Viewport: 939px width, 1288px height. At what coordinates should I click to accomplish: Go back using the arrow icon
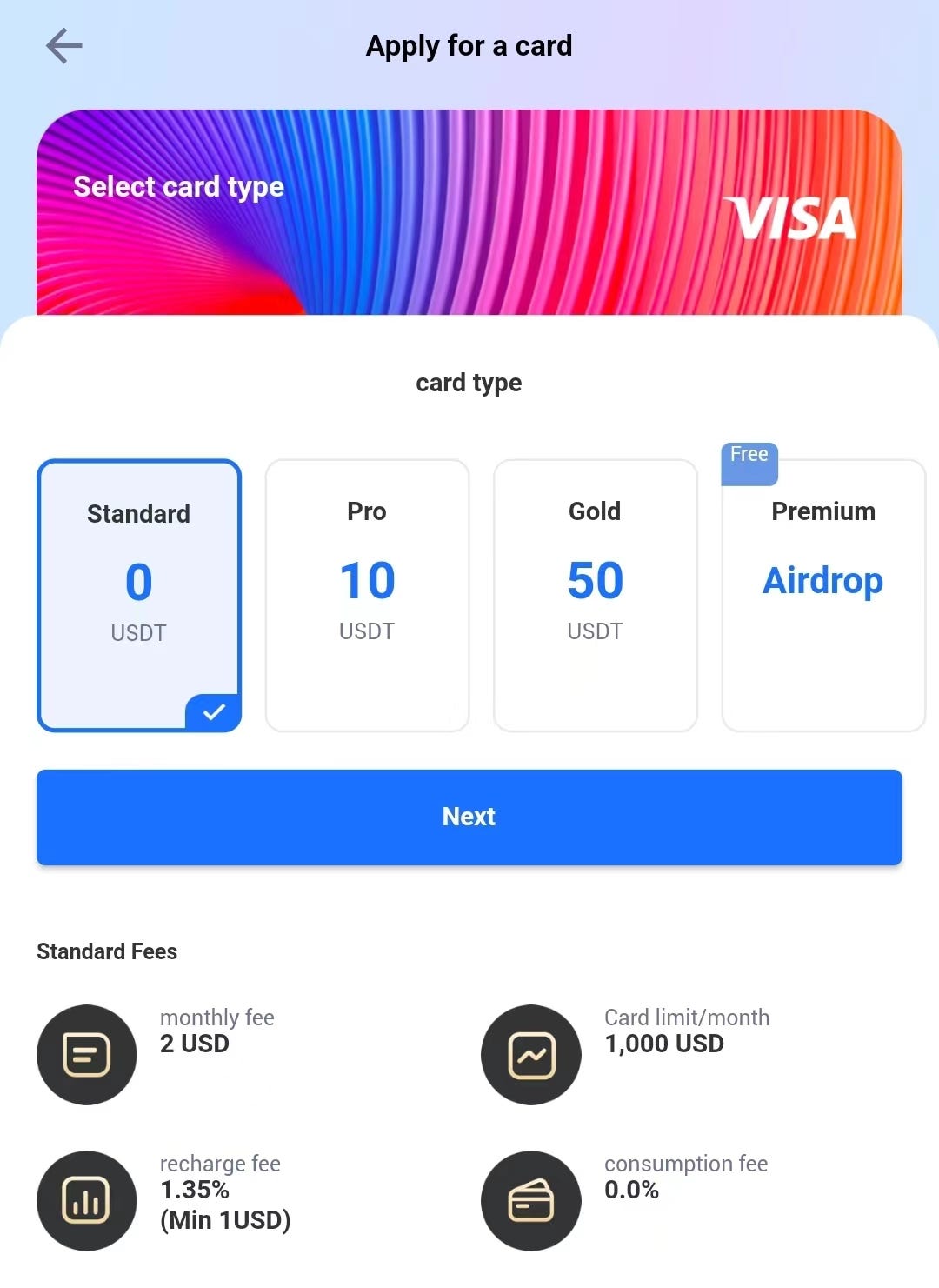(63, 46)
